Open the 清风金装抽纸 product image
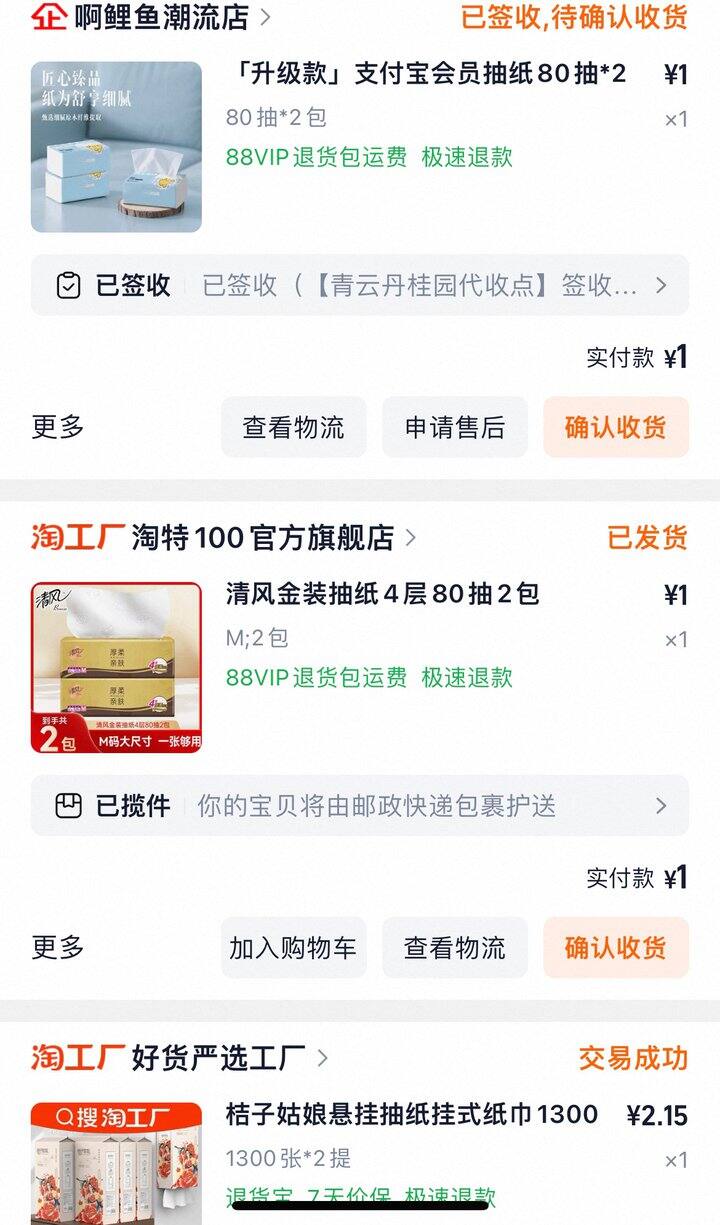The width and height of the screenshot is (720, 1225). coord(116,667)
